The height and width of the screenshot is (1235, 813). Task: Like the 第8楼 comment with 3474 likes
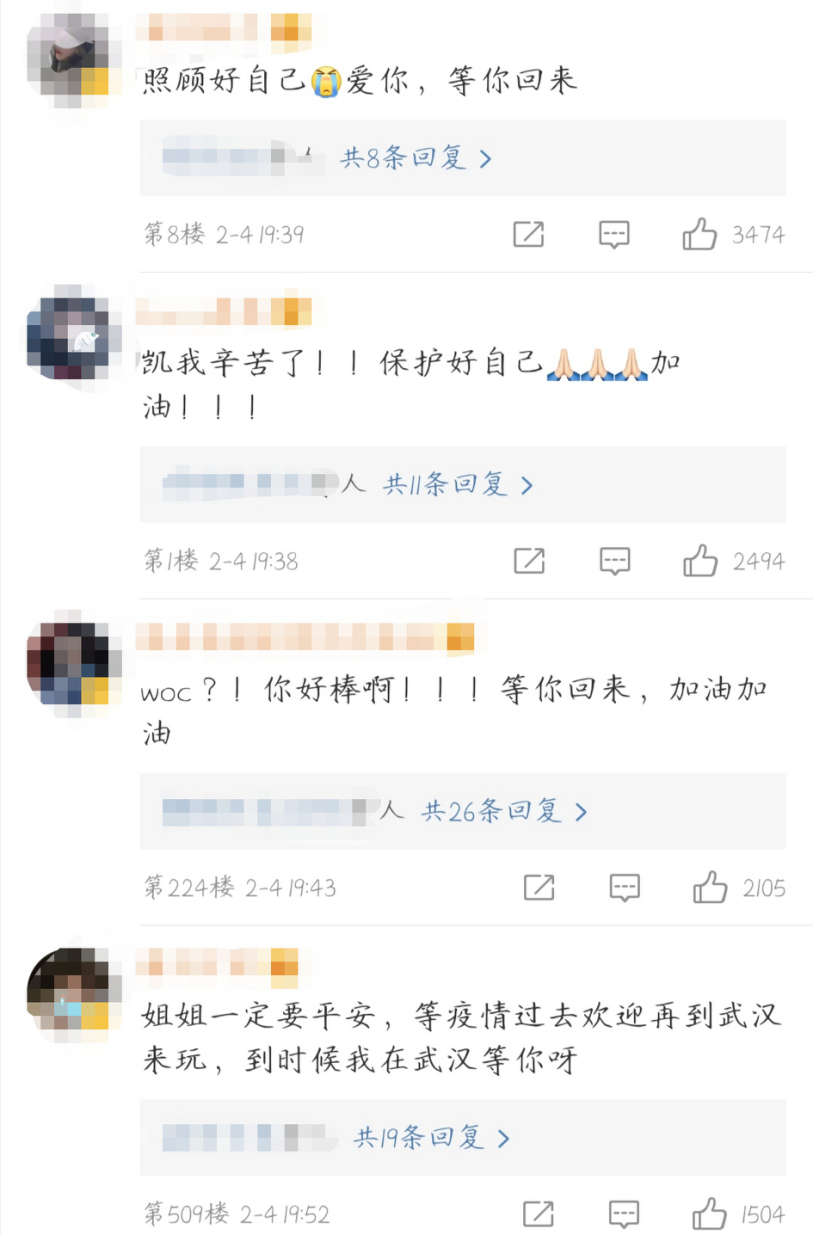[x=700, y=235]
